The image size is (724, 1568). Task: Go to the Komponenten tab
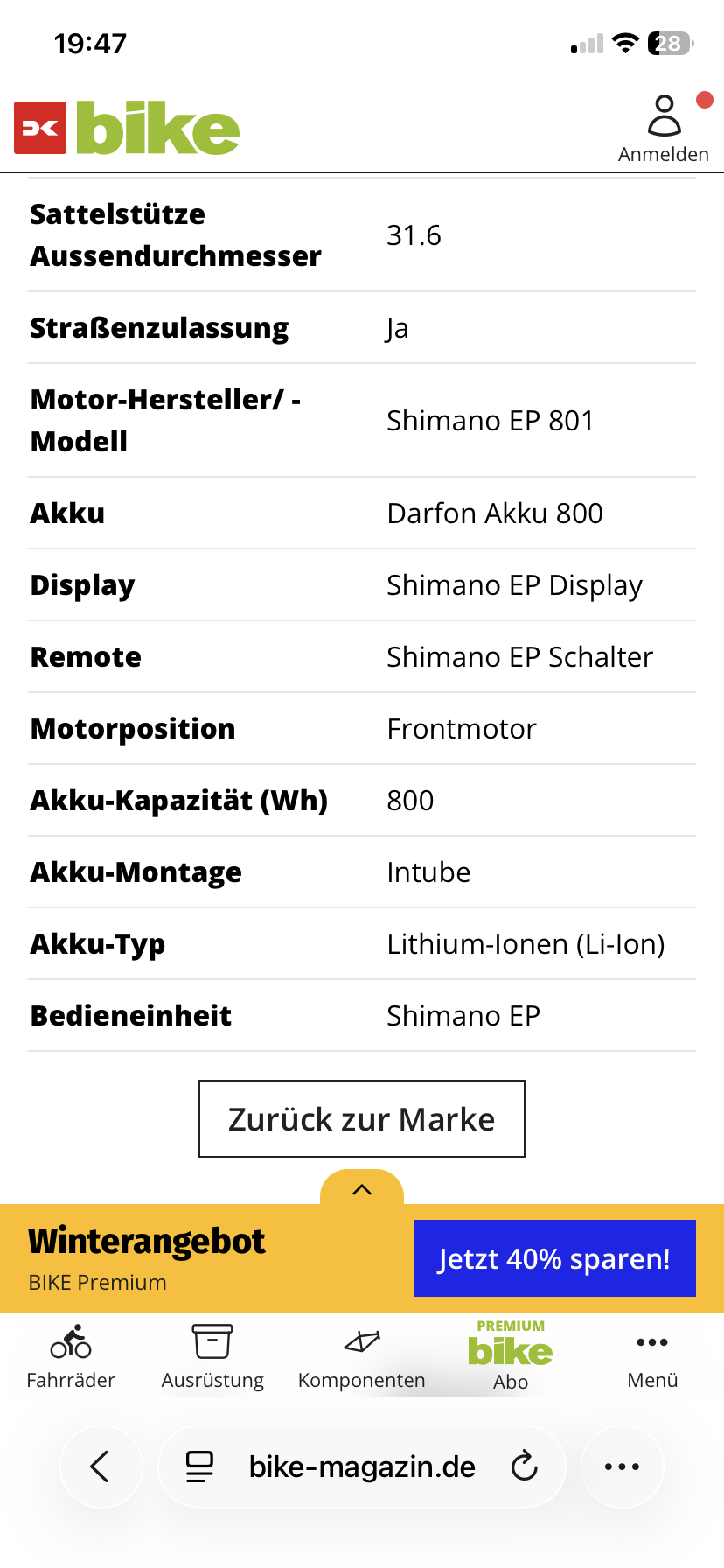[361, 1357]
